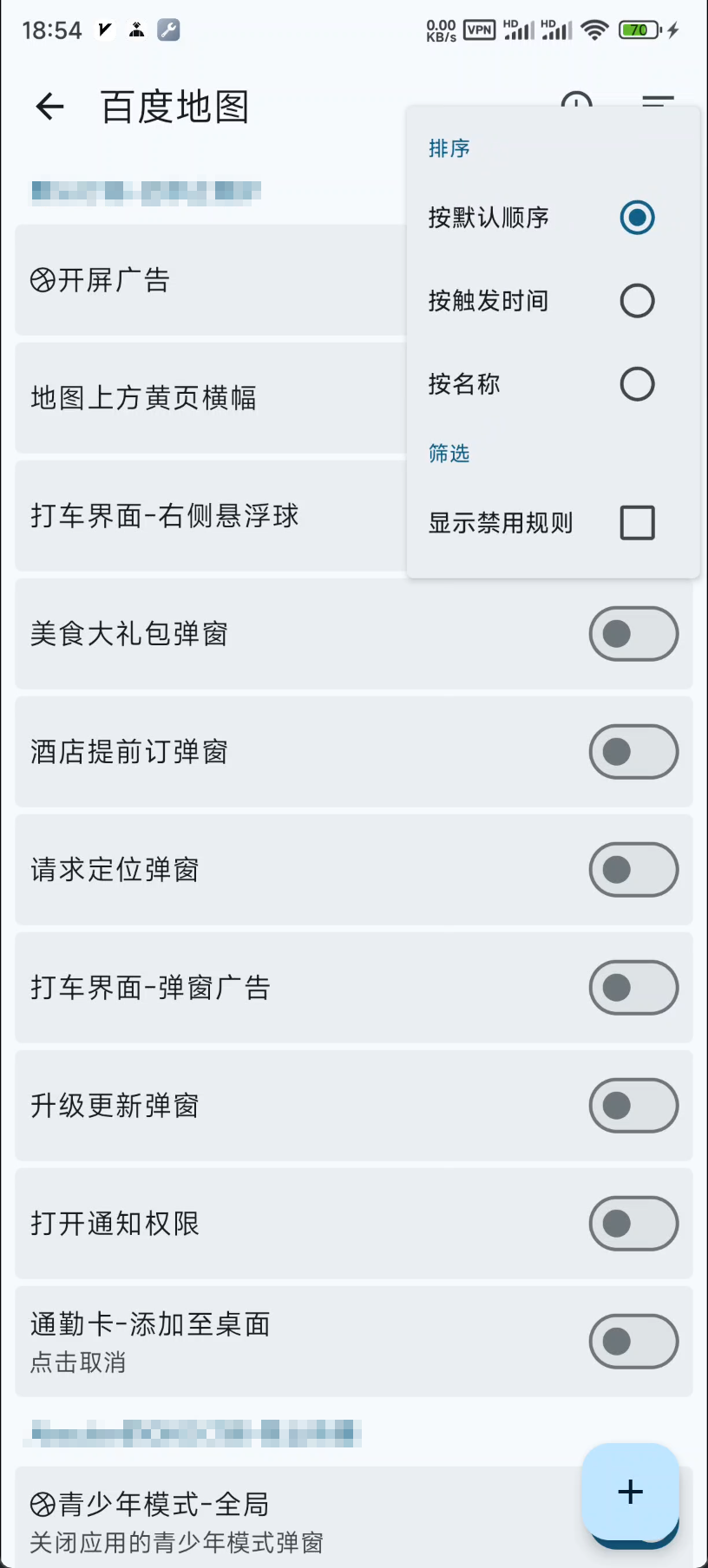Sort rules 按名称
The height and width of the screenshot is (1568, 708).
tap(637, 384)
